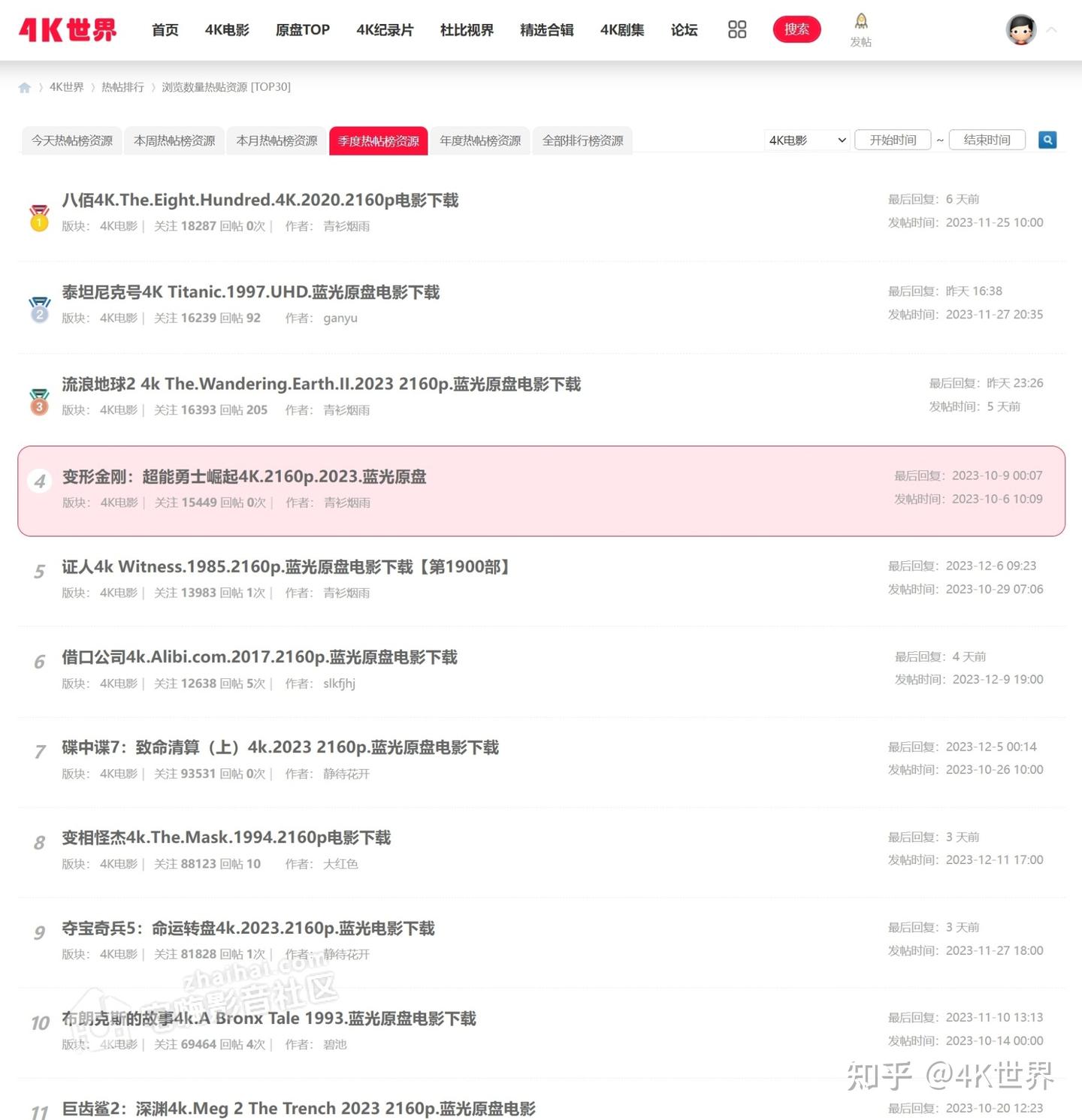Open the 4K电影 category dropdown
The width and height of the screenshot is (1082, 1120).
click(805, 140)
